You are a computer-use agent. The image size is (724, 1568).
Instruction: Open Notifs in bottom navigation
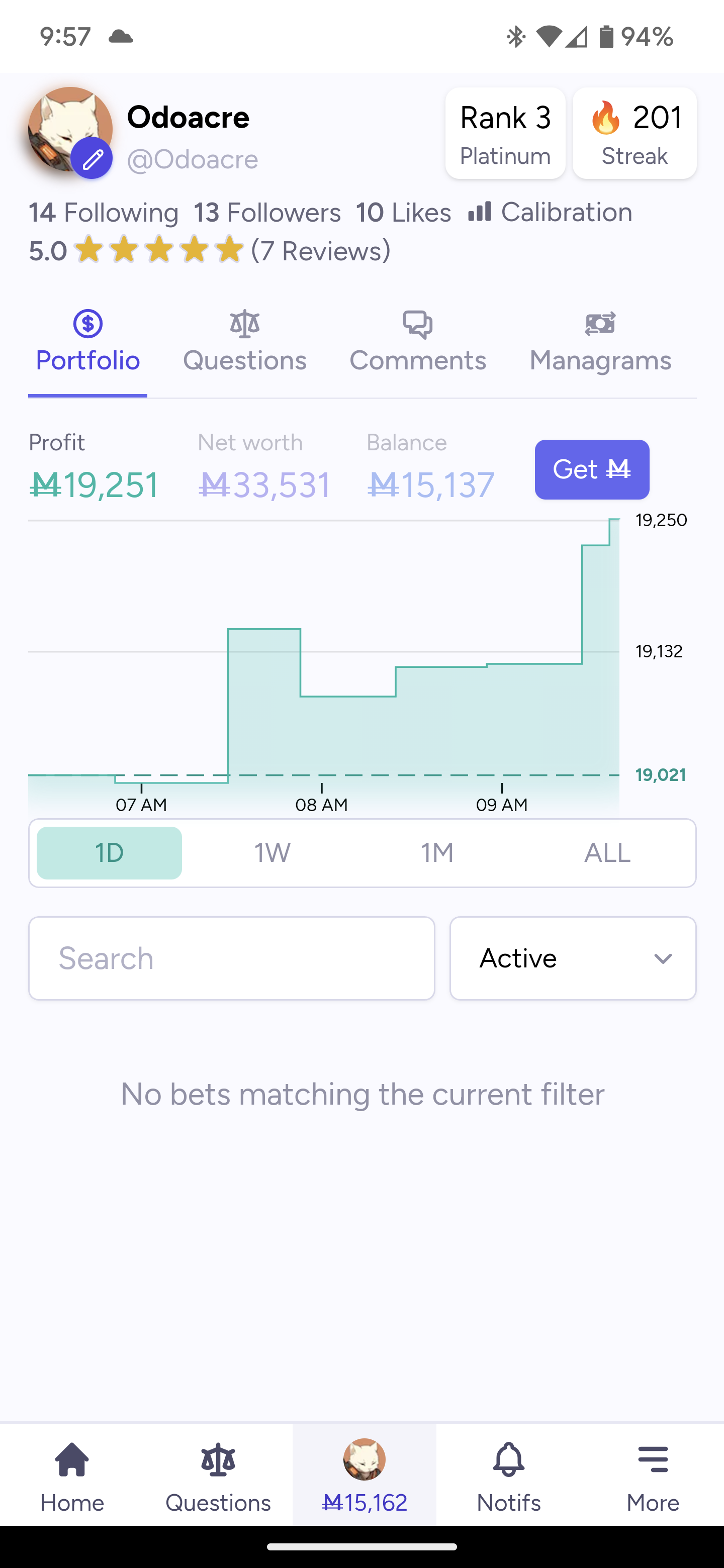coord(508,1477)
